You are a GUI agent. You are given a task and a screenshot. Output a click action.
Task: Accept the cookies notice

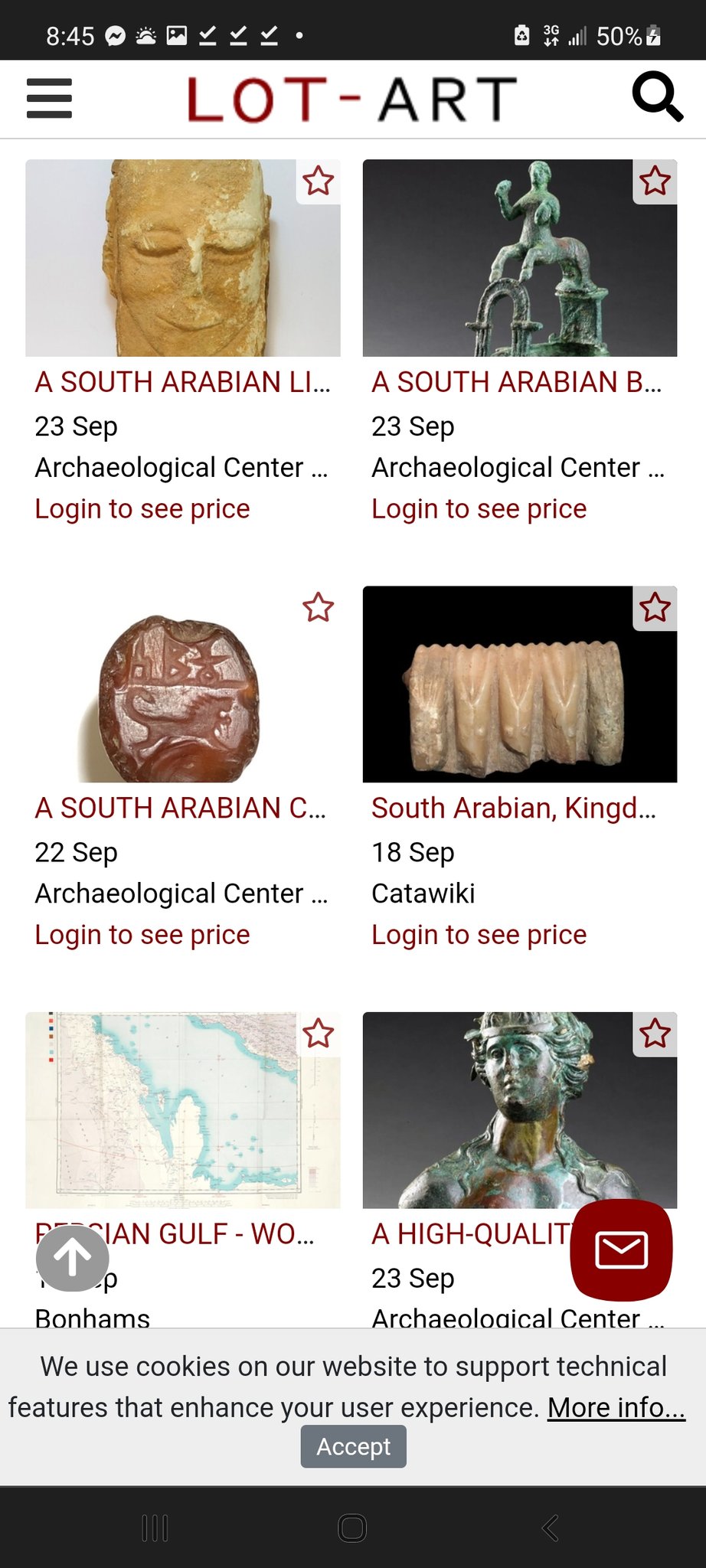coord(353,1446)
